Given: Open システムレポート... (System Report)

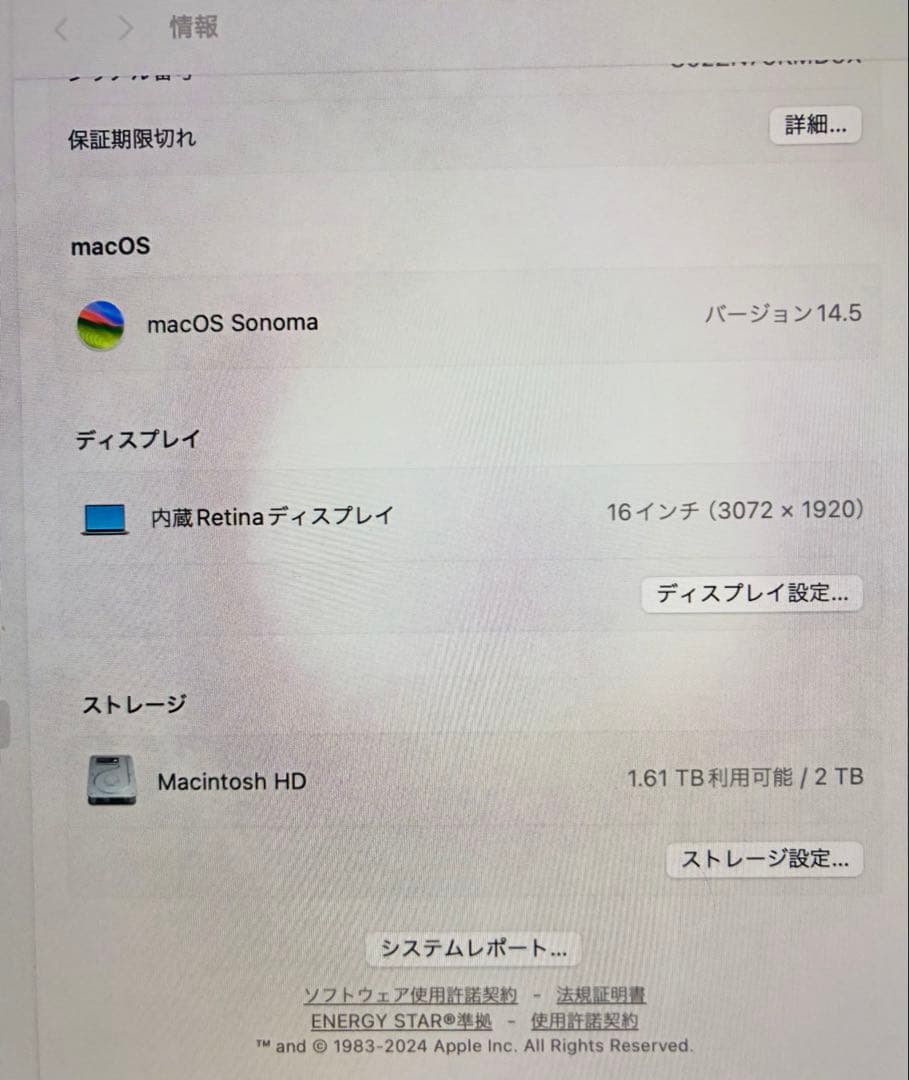Looking at the screenshot, I should [x=472, y=949].
